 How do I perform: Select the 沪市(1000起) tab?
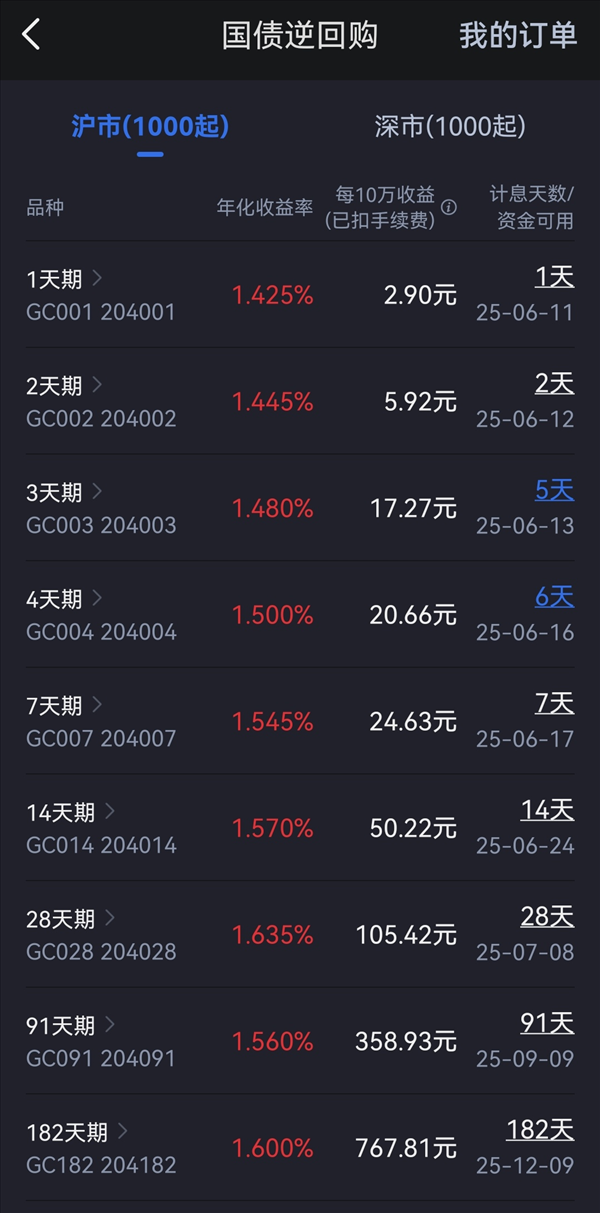click(x=150, y=126)
